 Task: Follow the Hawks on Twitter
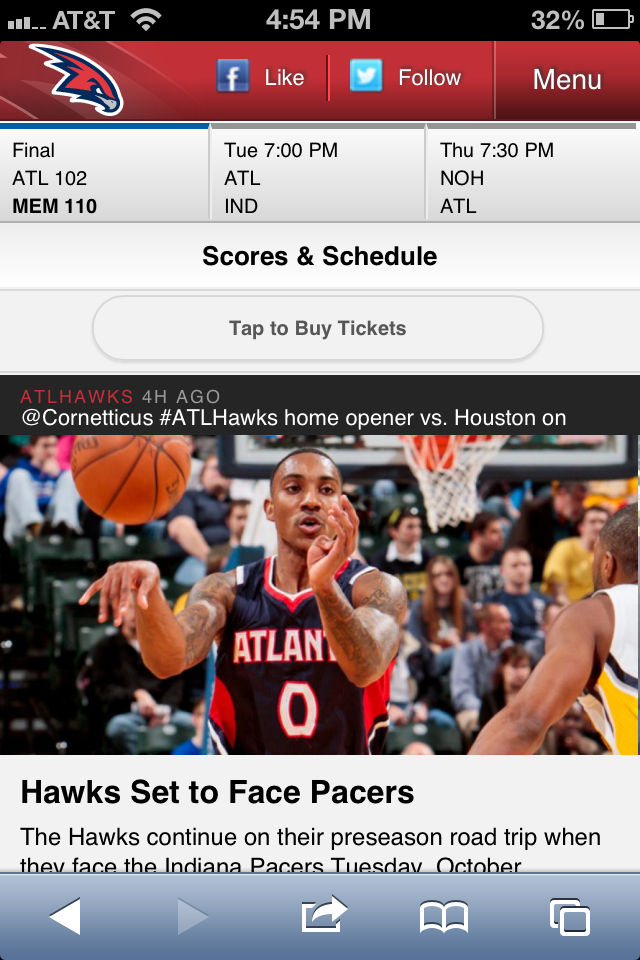pos(405,77)
